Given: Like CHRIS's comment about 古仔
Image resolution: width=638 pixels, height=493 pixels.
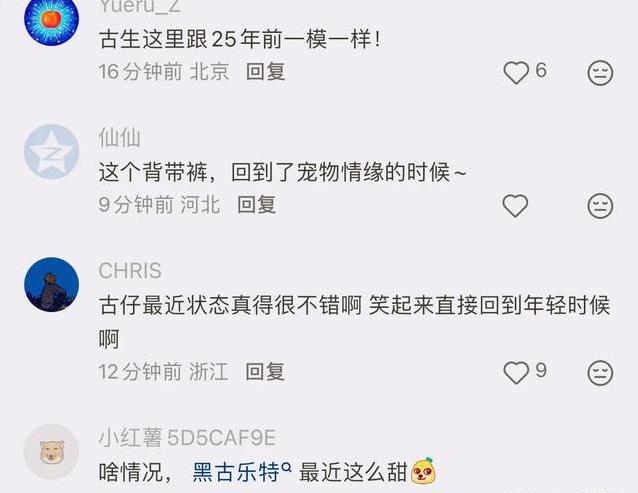Looking at the screenshot, I should click(x=515, y=372).
